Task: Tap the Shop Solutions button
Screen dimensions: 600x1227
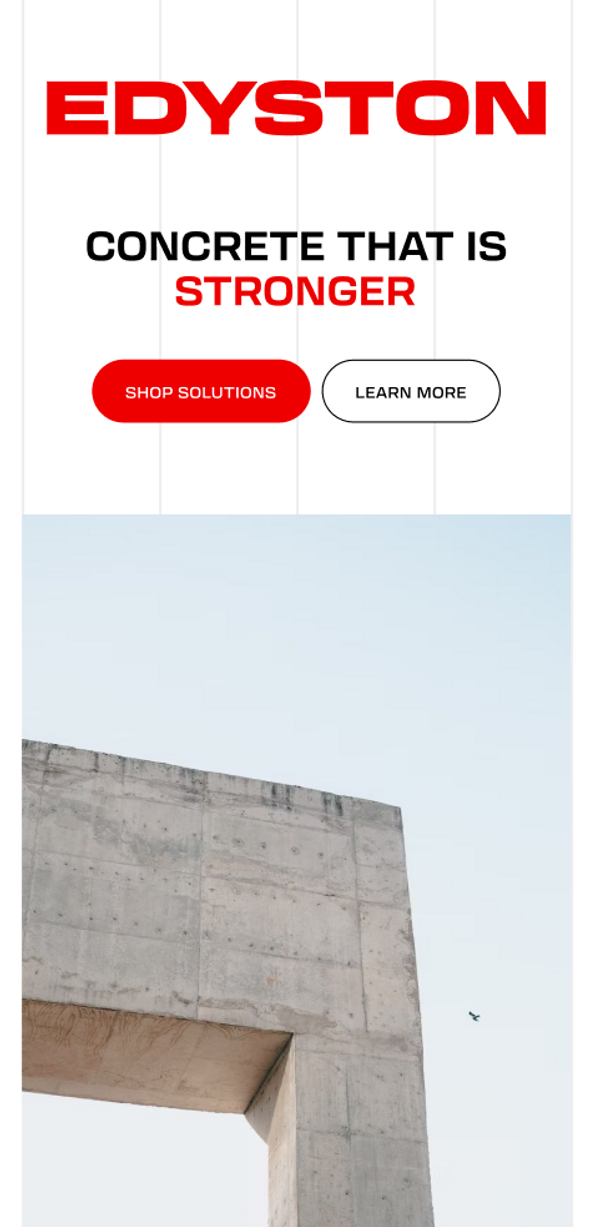Action: pyautogui.click(x=201, y=391)
